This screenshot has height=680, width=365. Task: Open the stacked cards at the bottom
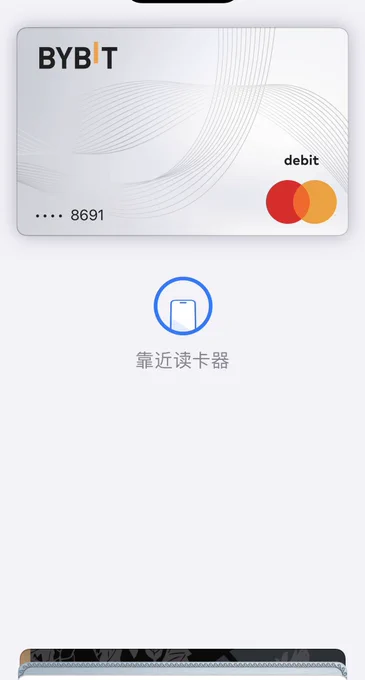coord(182,664)
